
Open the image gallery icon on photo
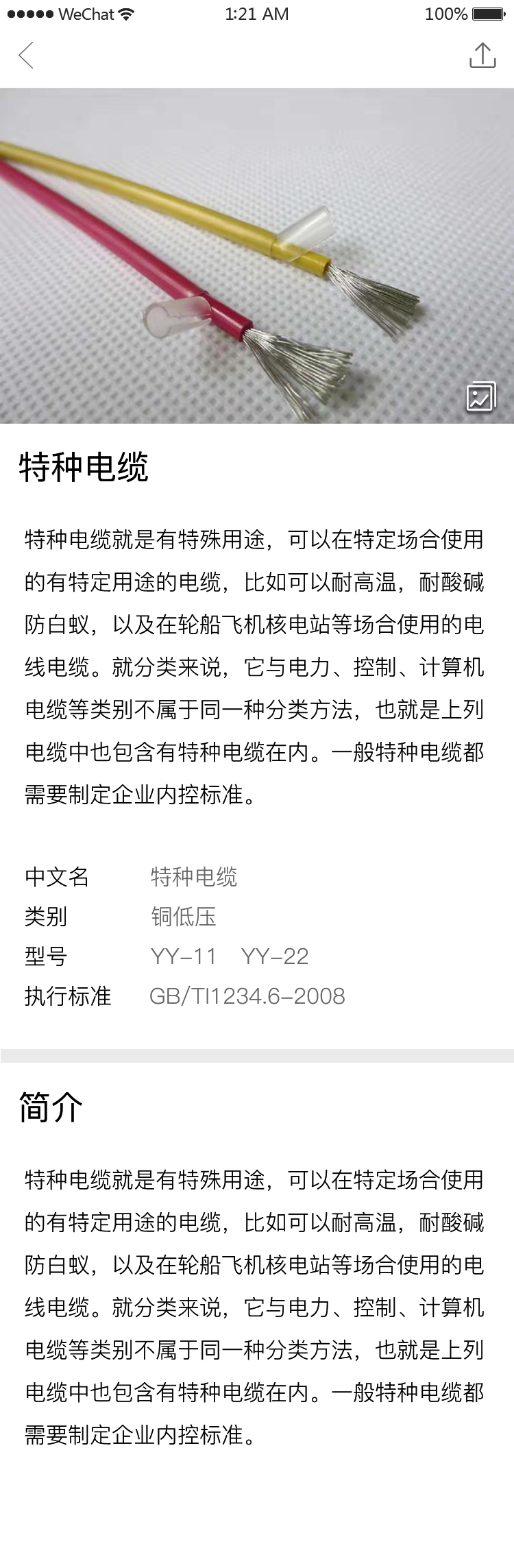point(480,397)
